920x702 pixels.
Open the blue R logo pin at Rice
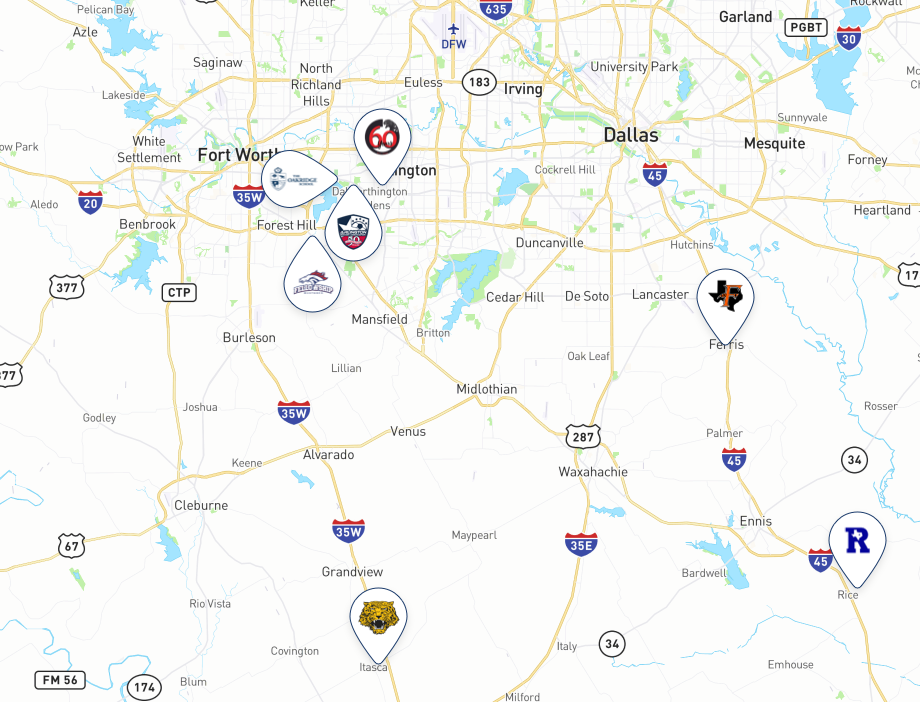[x=857, y=541]
